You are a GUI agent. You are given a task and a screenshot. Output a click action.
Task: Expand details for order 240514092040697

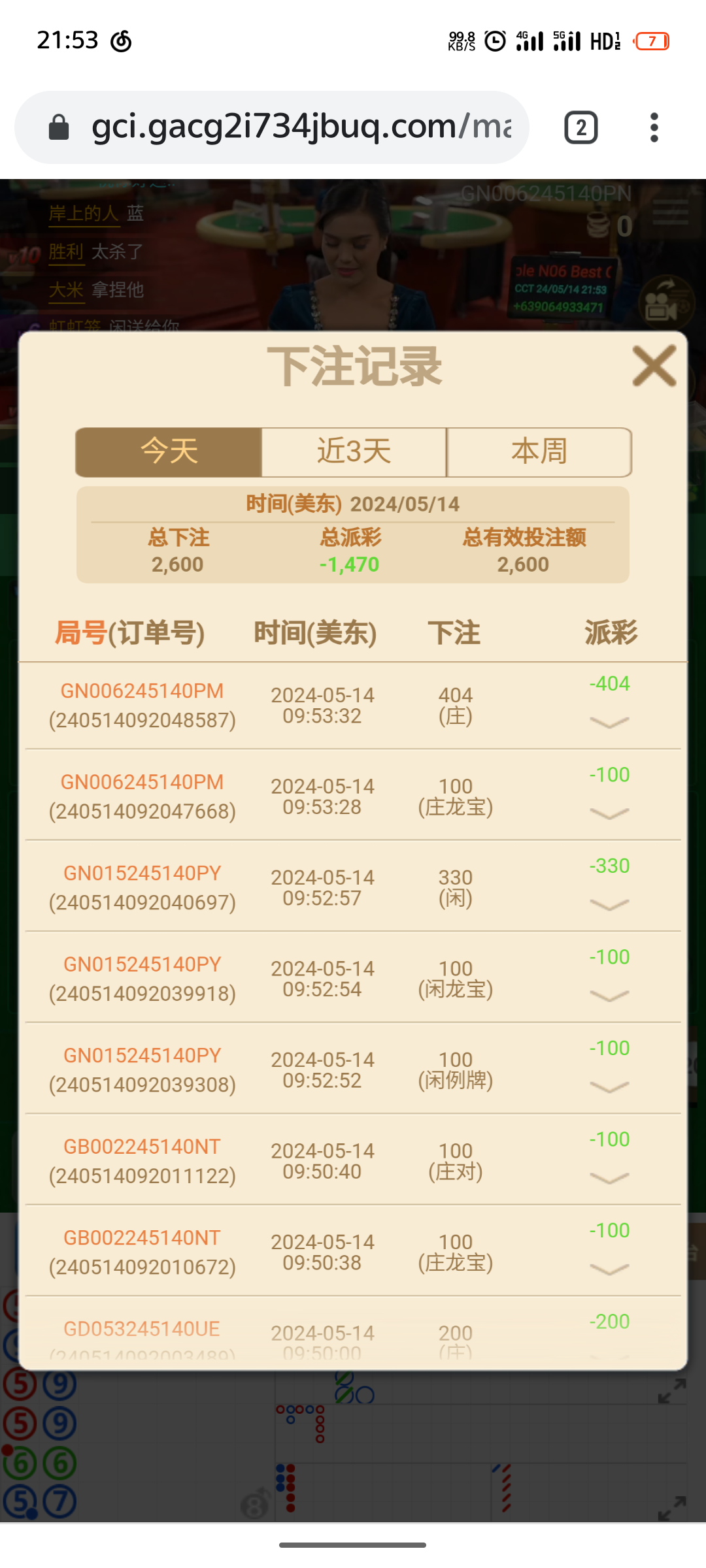[609, 904]
